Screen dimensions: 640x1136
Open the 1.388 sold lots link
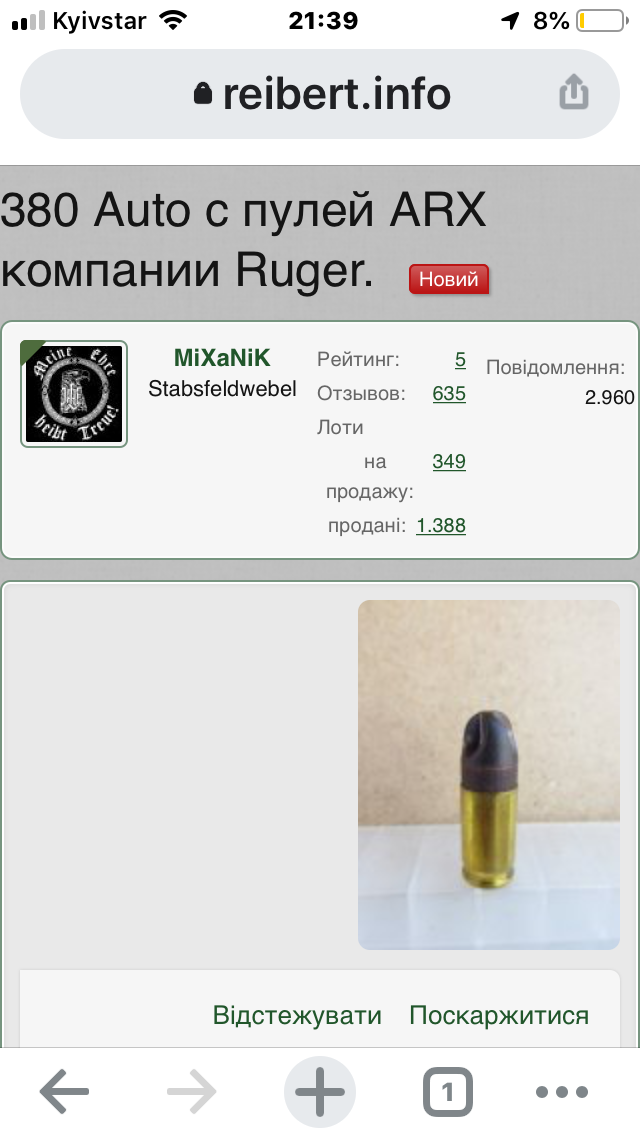[x=441, y=525]
